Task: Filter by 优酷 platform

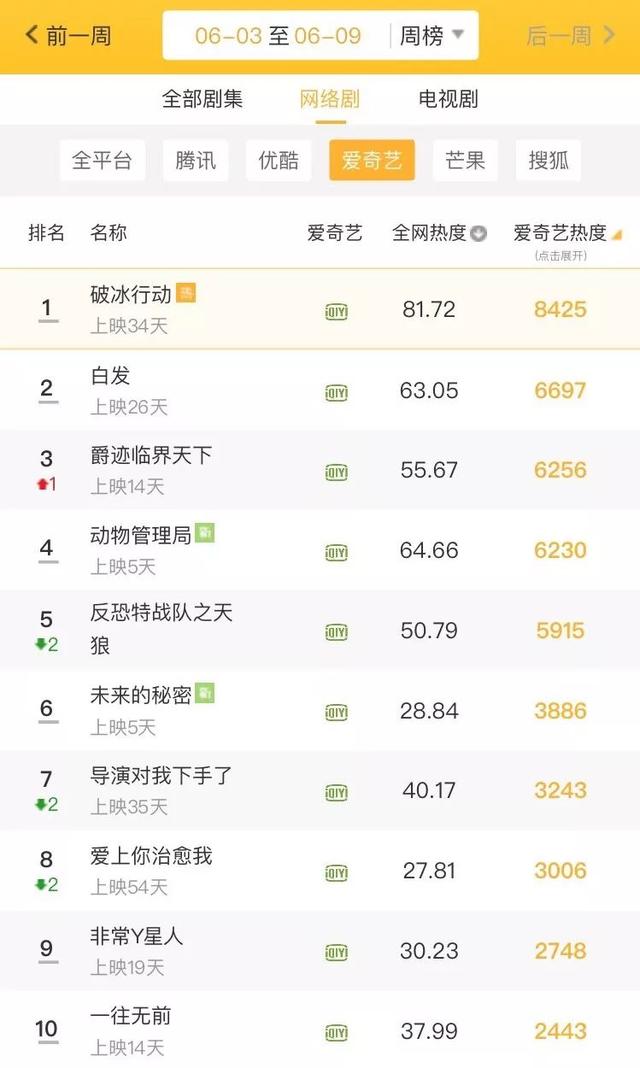Action: point(278,160)
